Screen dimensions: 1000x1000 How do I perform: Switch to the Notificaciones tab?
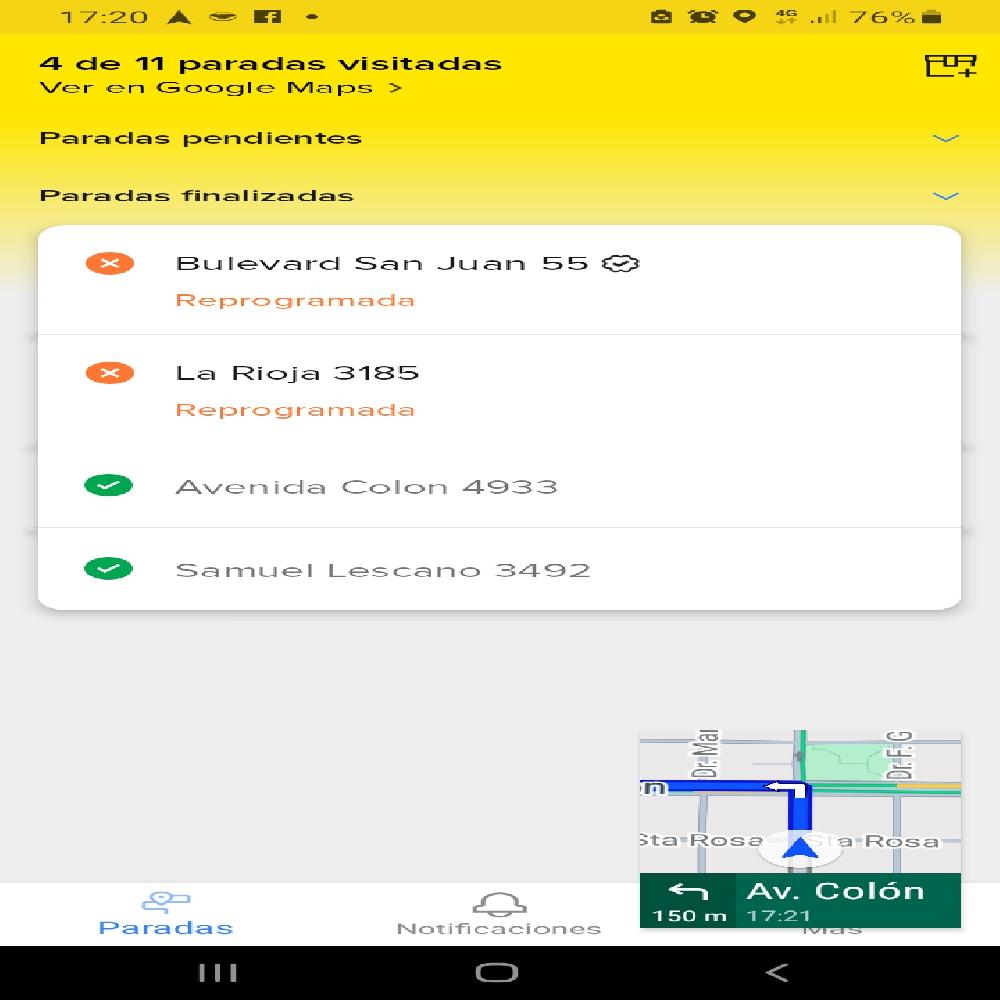[498, 914]
